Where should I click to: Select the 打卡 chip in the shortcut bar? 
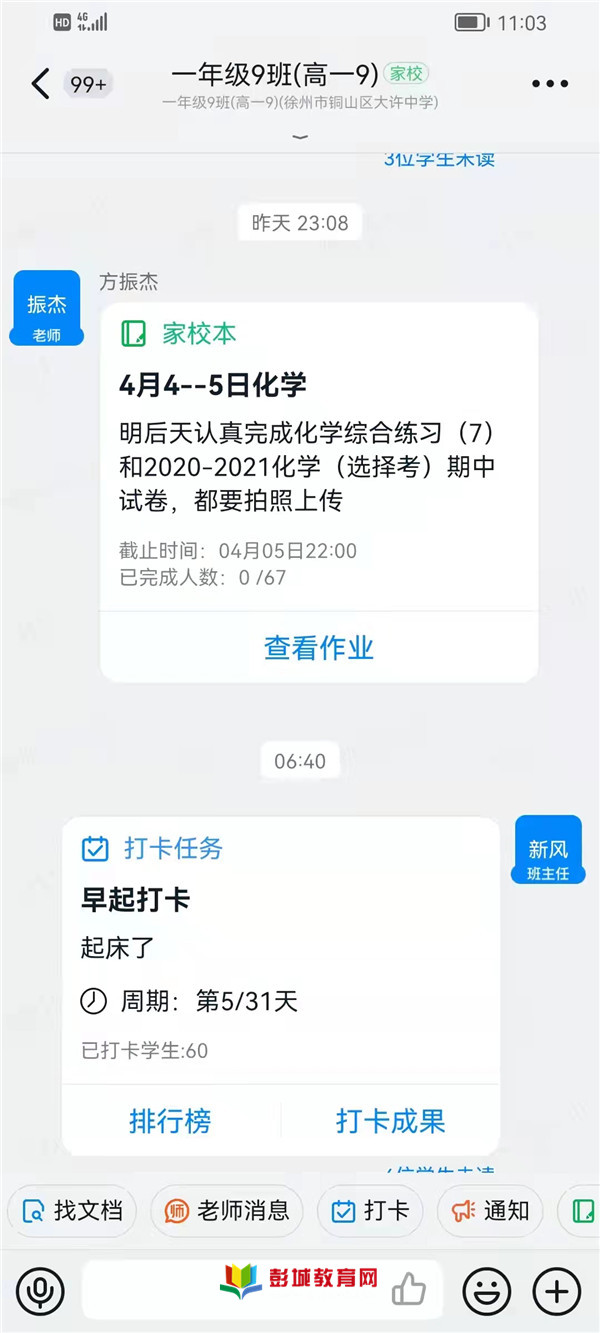[370, 1211]
